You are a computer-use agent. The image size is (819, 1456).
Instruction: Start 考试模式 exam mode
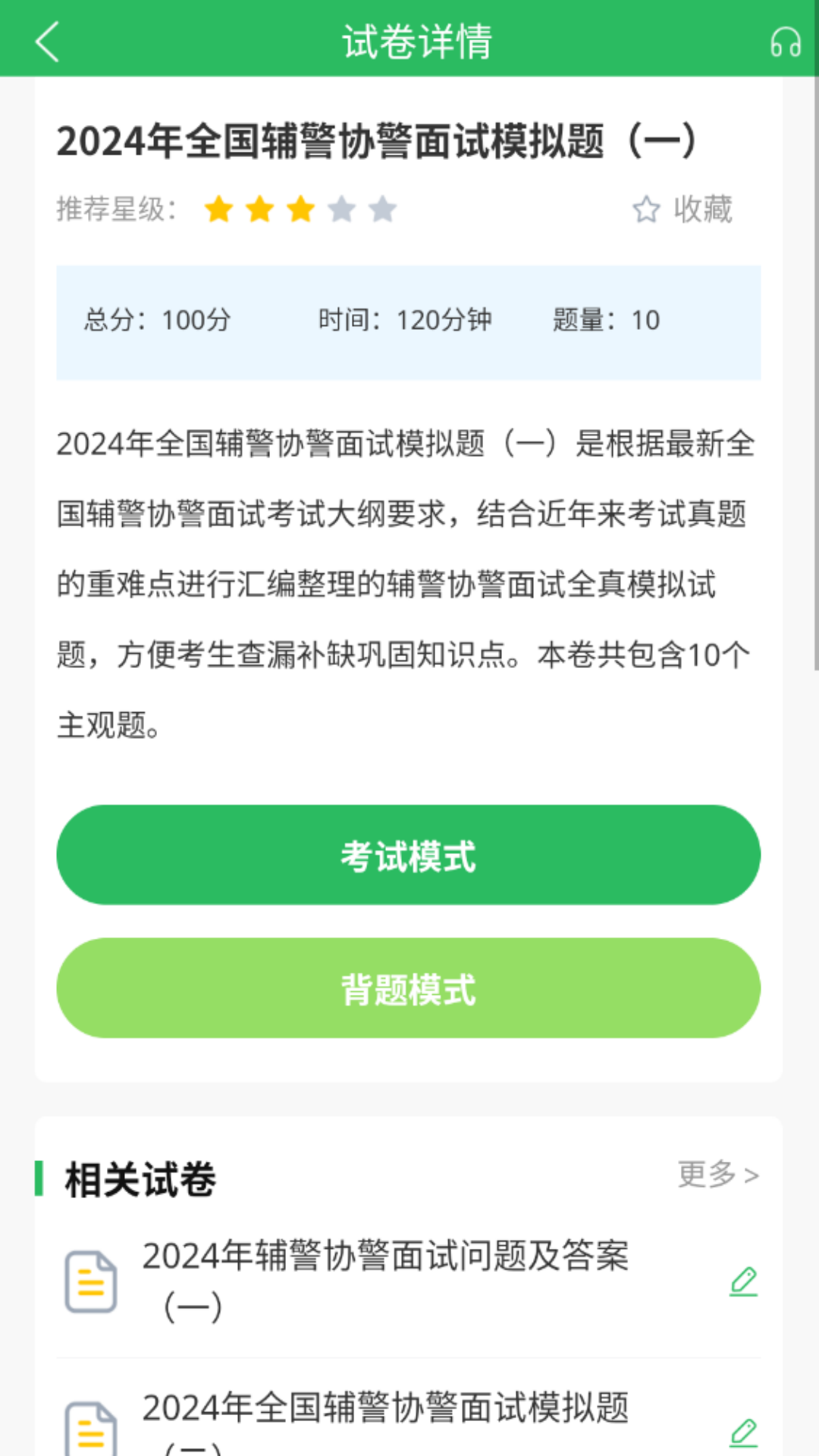coord(409,855)
